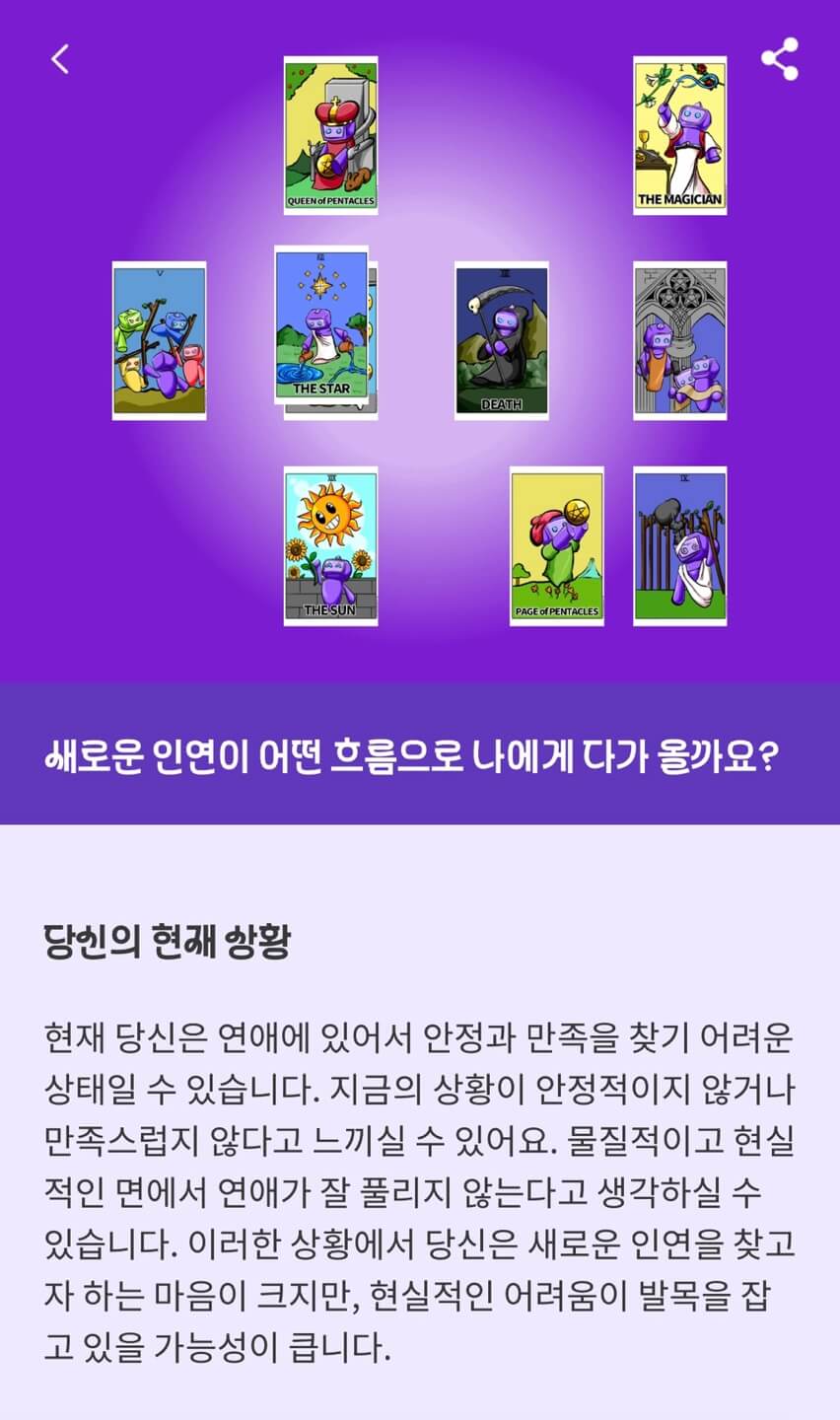Image resolution: width=840 pixels, height=1420 pixels.
Task: Open The Magician card
Action: (x=679, y=135)
